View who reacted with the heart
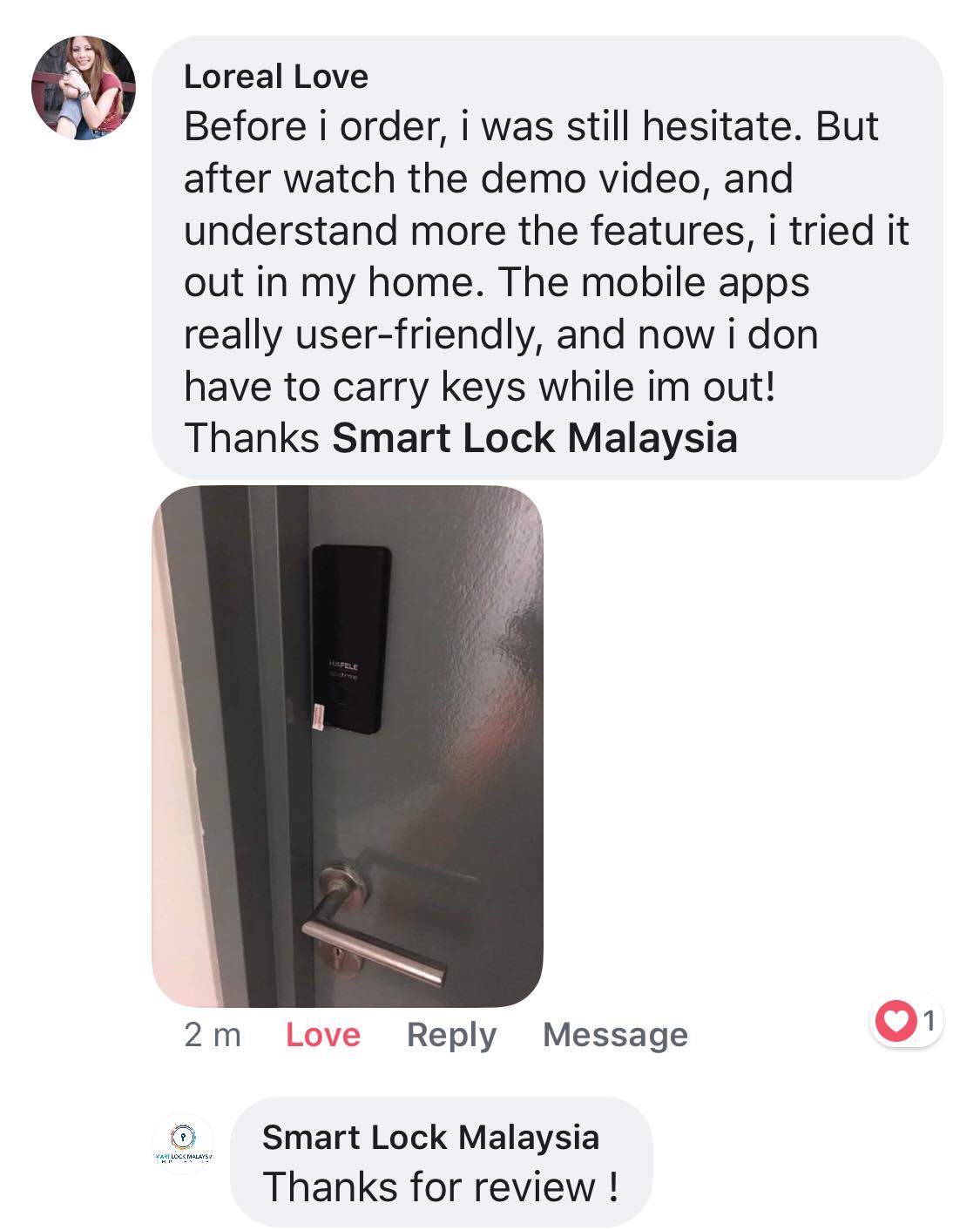This screenshot has width=980, height=1230. pos(906,1020)
